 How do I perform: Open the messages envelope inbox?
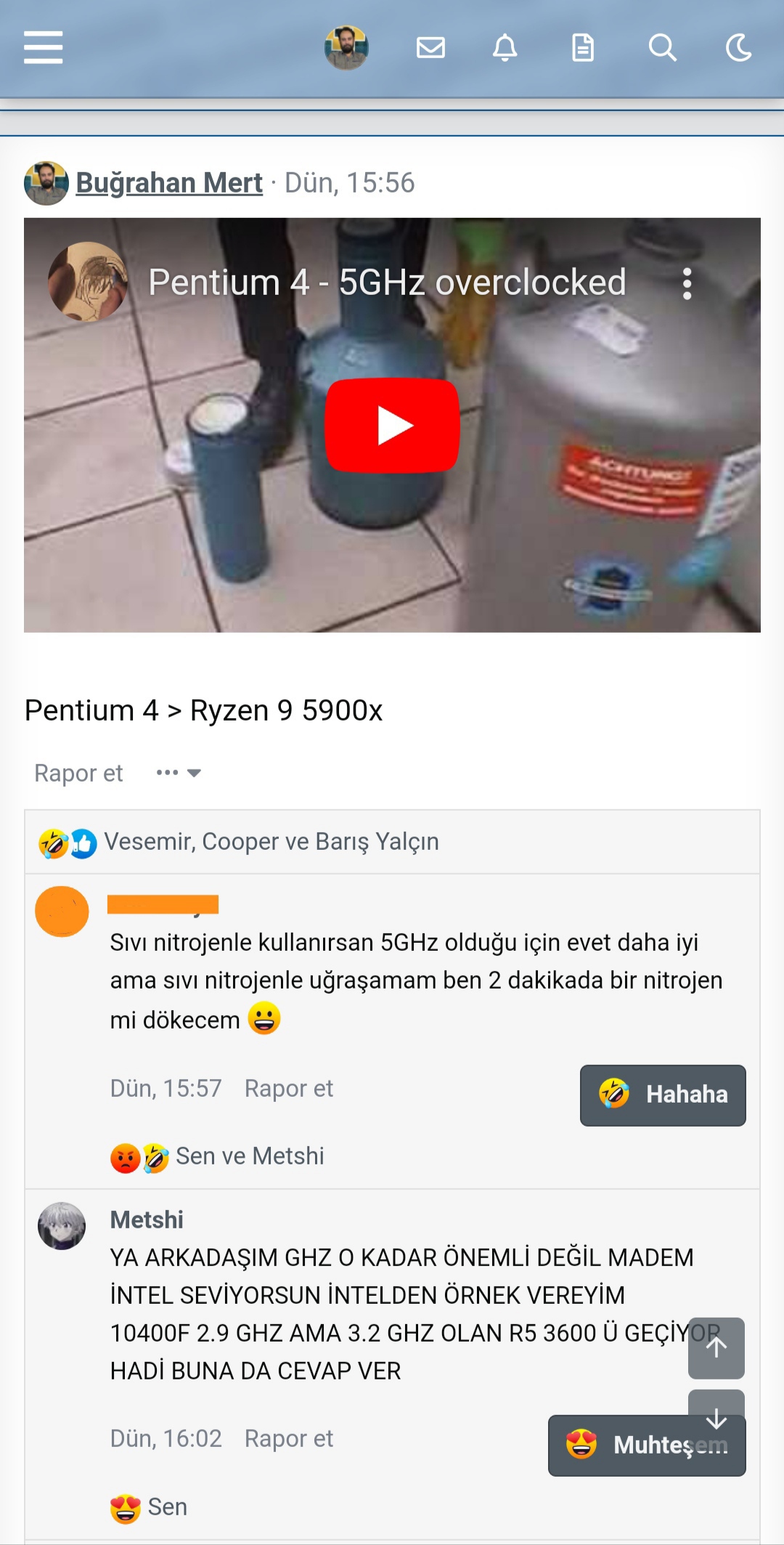tap(430, 48)
